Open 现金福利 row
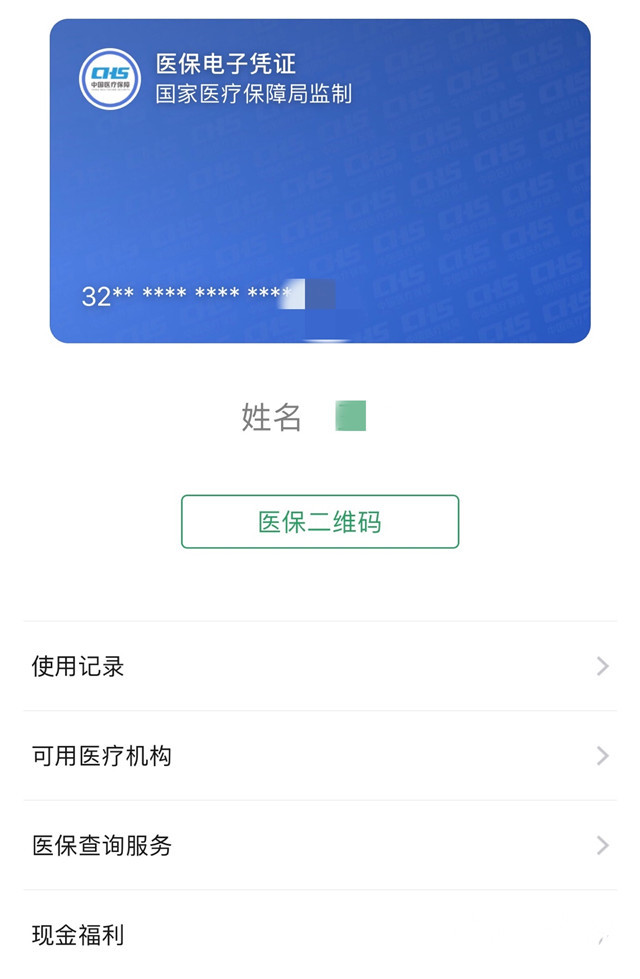The width and height of the screenshot is (640, 979). [x=320, y=936]
